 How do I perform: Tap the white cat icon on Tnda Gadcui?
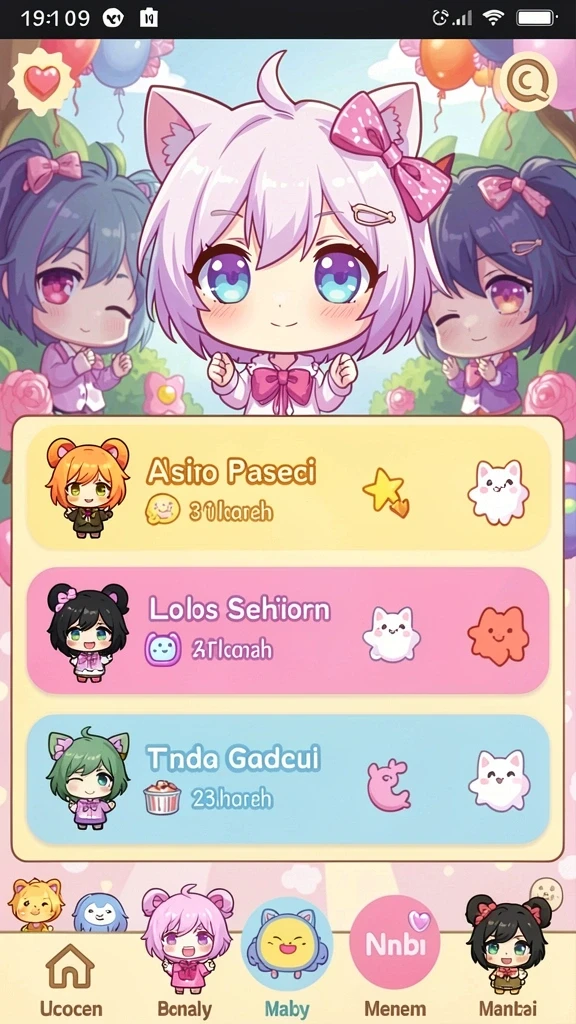[x=498, y=780]
